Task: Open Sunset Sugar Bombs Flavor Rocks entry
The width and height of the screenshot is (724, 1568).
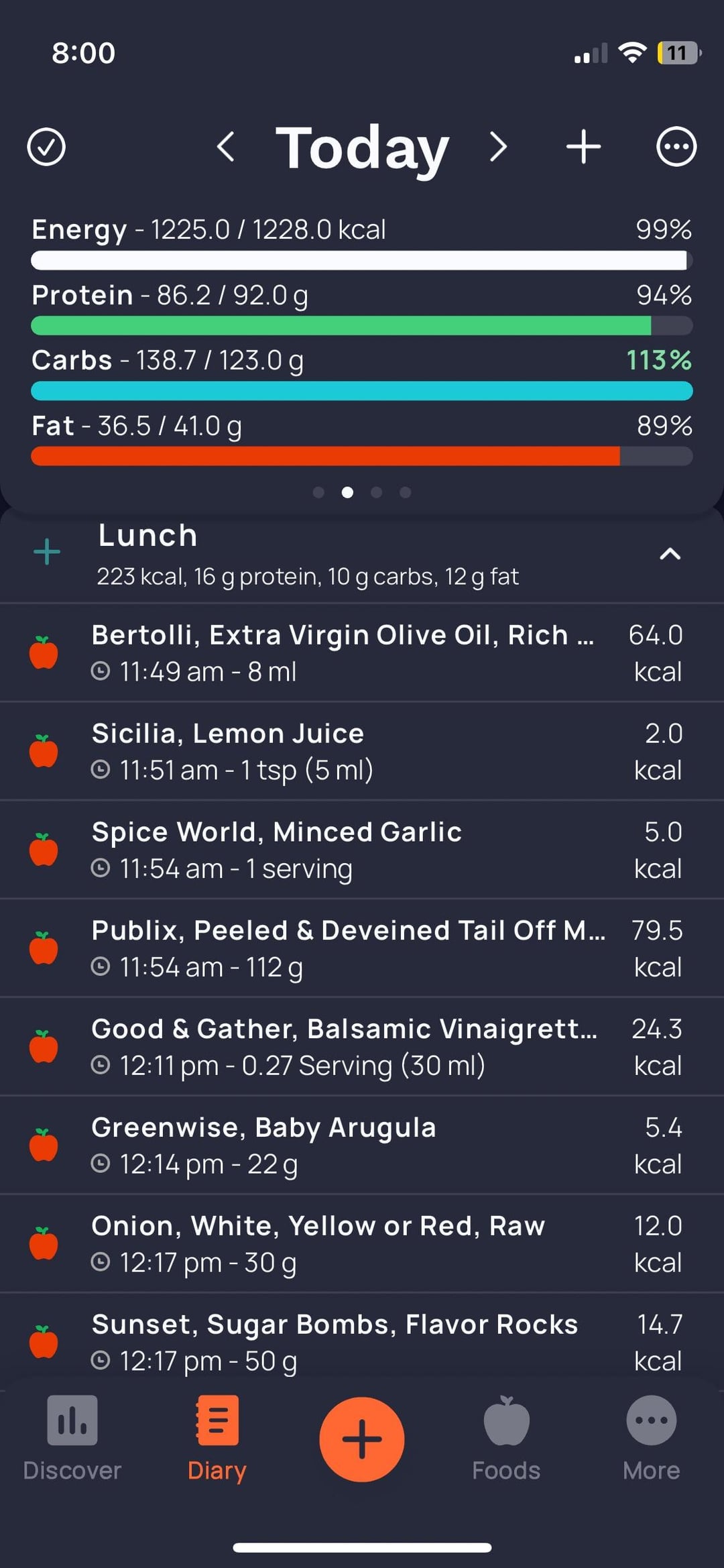Action: click(x=362, y=1342)
